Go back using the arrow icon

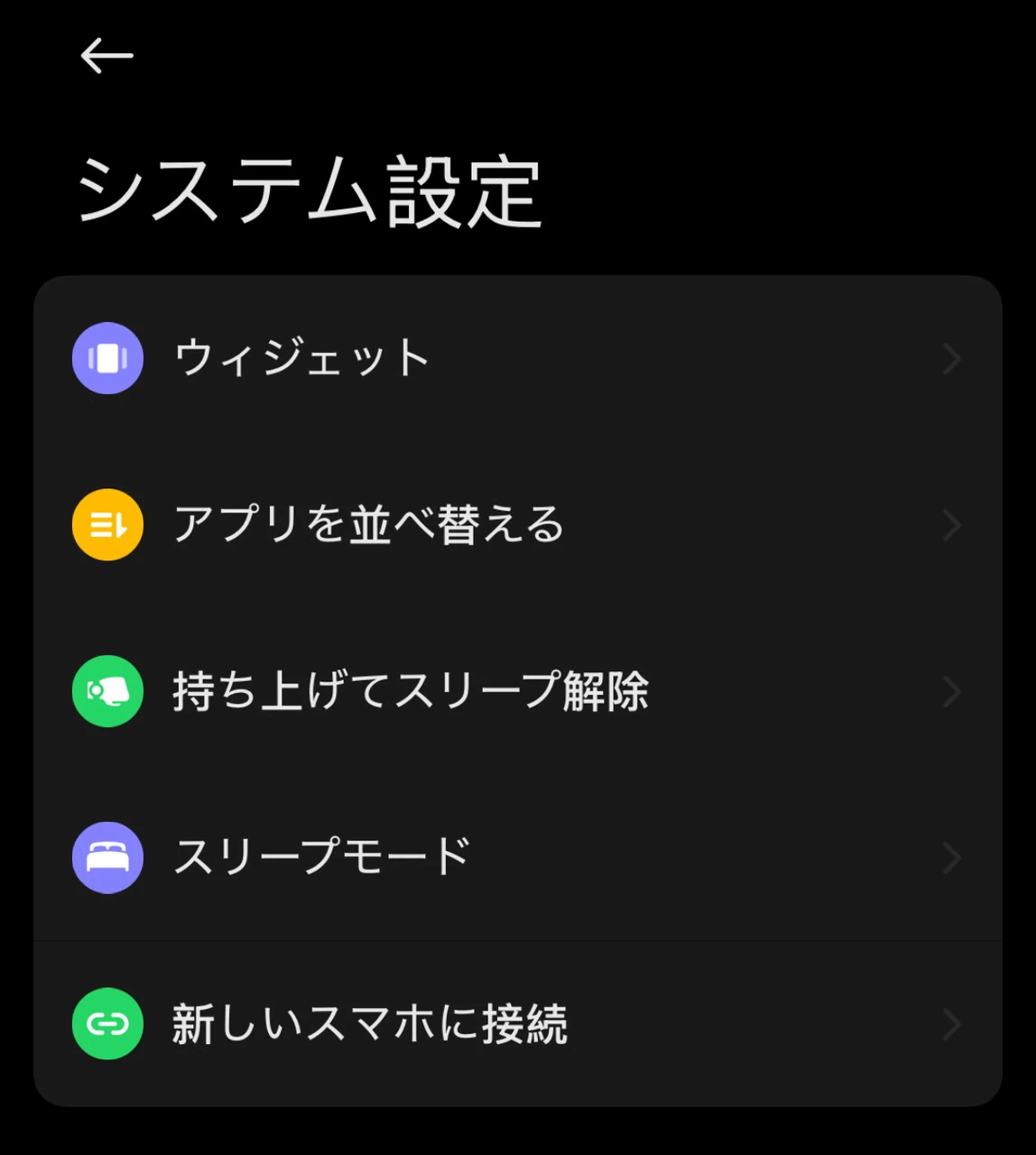[x=106, y=56]
